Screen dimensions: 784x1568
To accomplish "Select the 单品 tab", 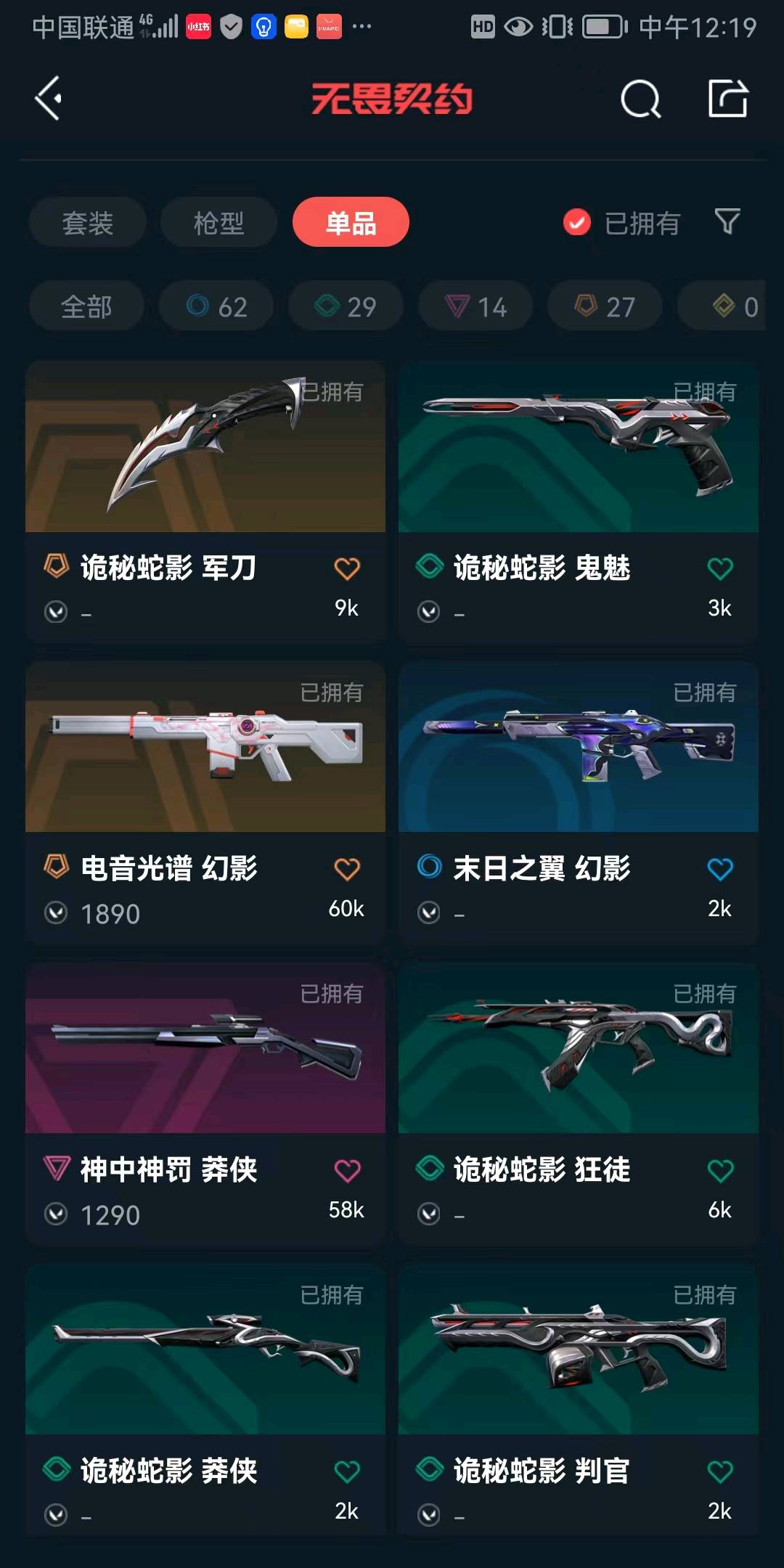I will (351, 222).
